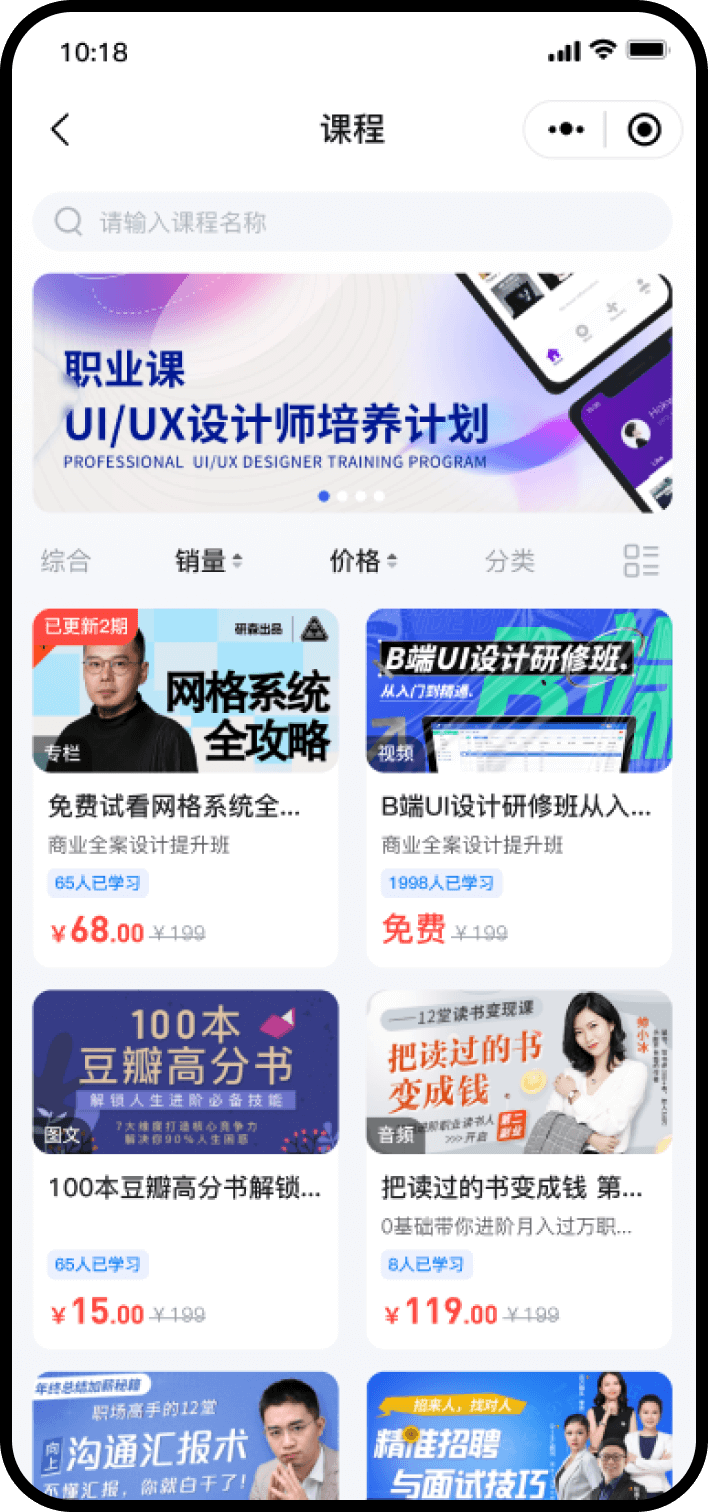The height and width of the screenshot is (1512, 708).
Task: Open the 分类 filter
Action: click(510, 561)
